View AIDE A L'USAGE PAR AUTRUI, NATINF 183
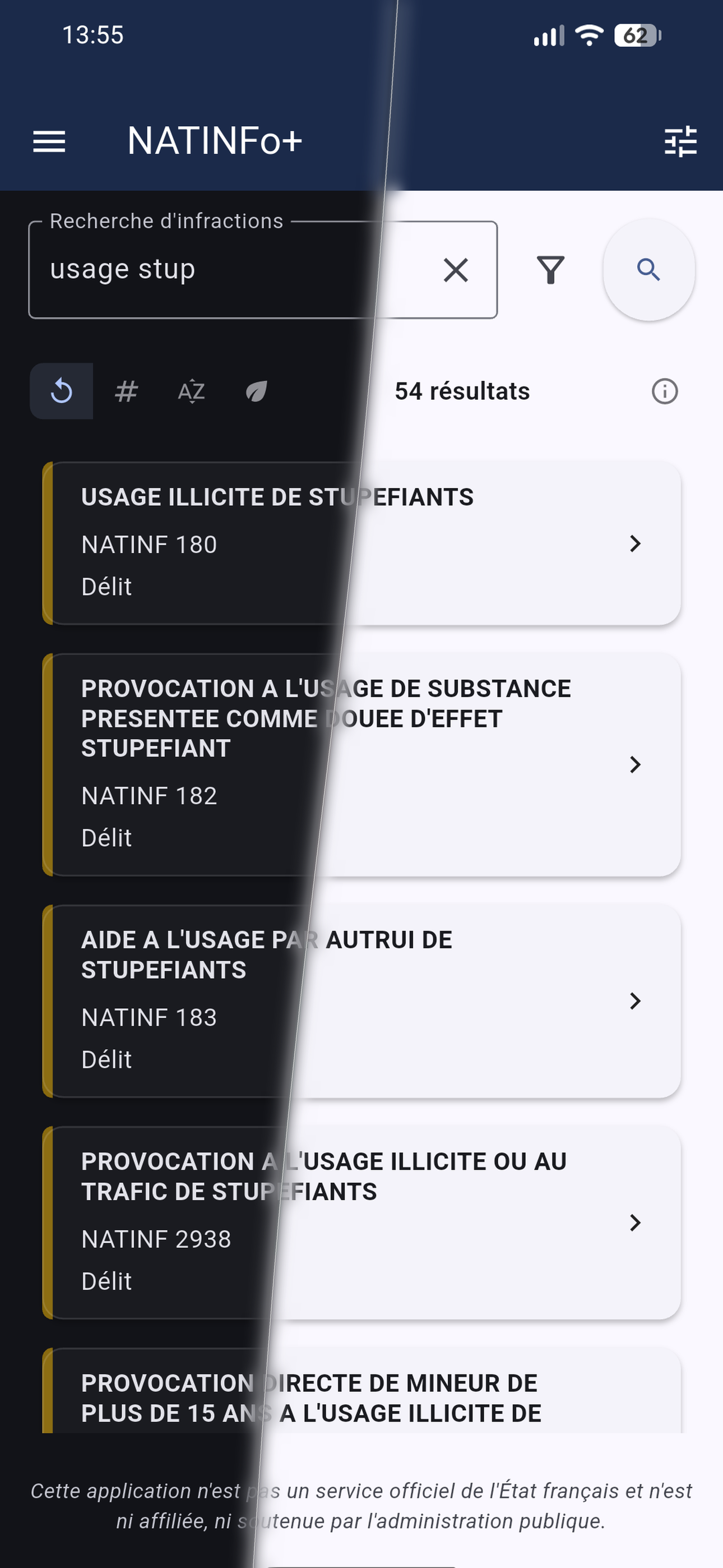 pyautogui.click(x=361, y=1000)
